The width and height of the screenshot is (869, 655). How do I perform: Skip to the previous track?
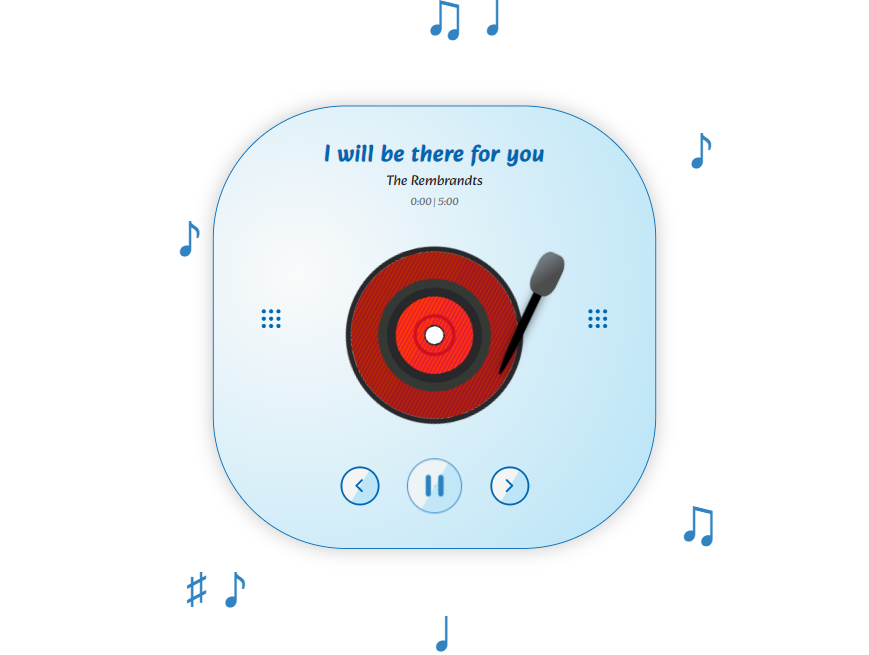[360, 486]
